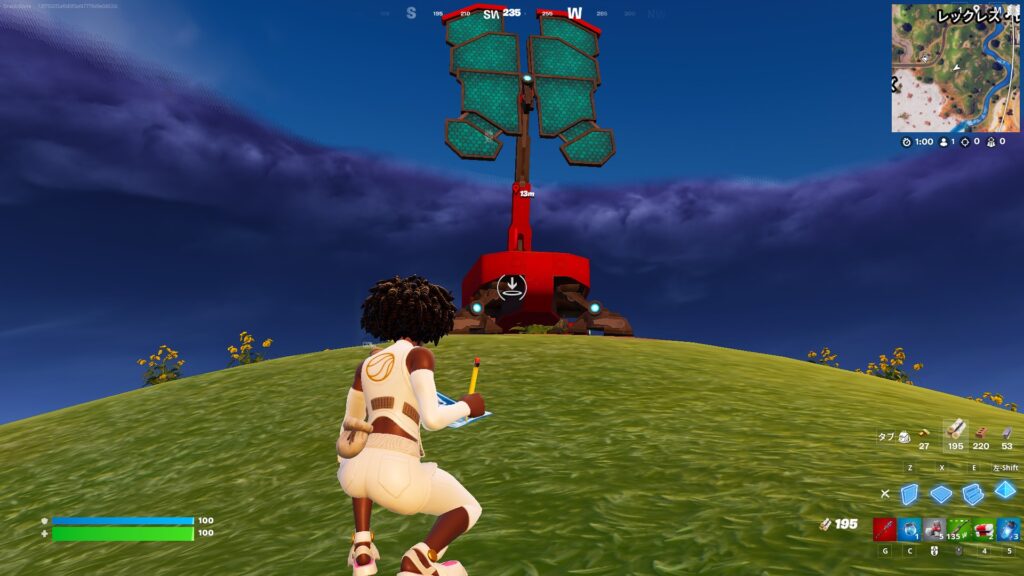Select the pyramid roof building piece
This screenshot has height=576, width=1024.
[x=1005, y=490]
